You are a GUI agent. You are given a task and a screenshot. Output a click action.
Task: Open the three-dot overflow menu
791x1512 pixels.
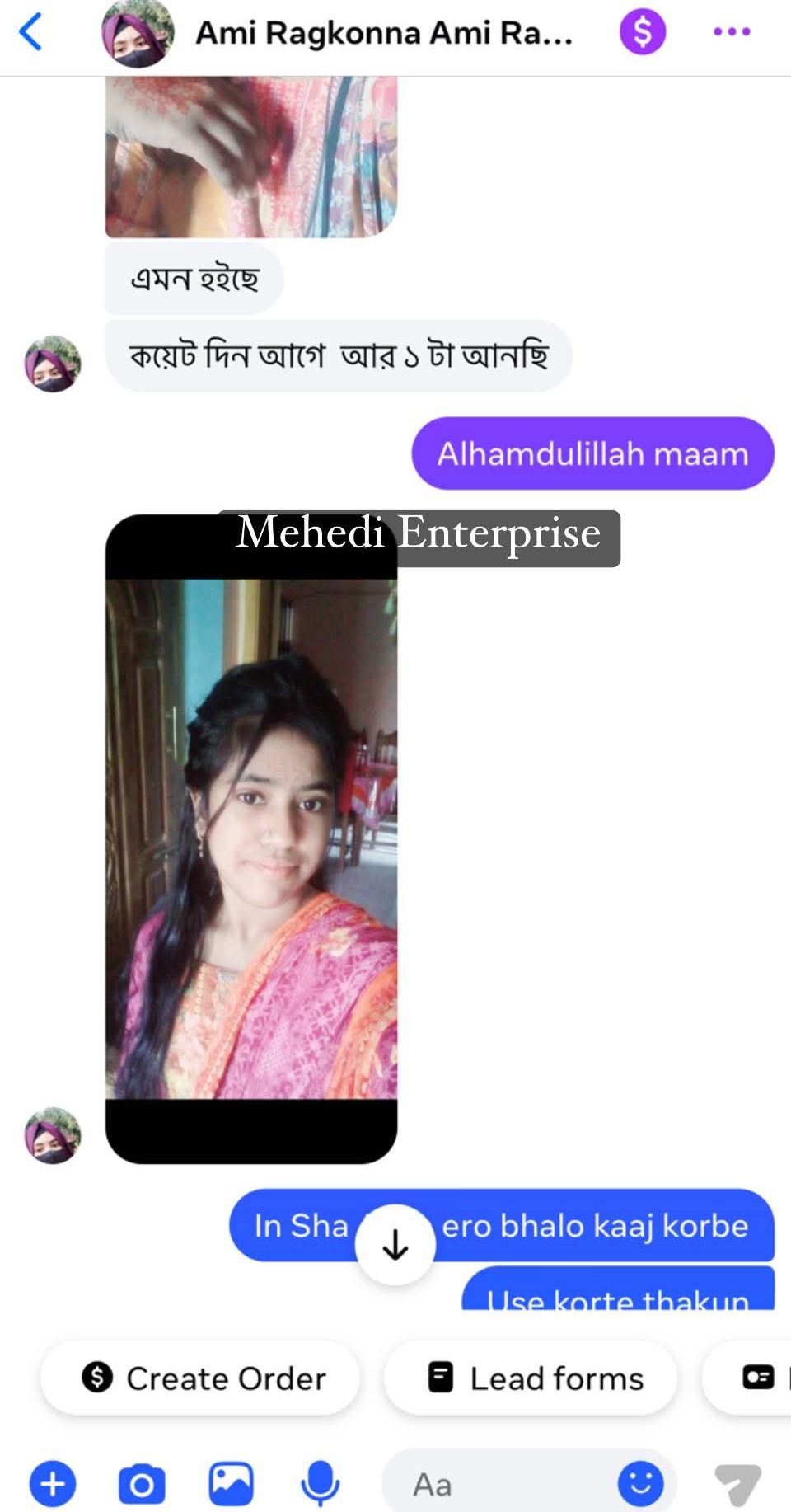pos(731,32)
